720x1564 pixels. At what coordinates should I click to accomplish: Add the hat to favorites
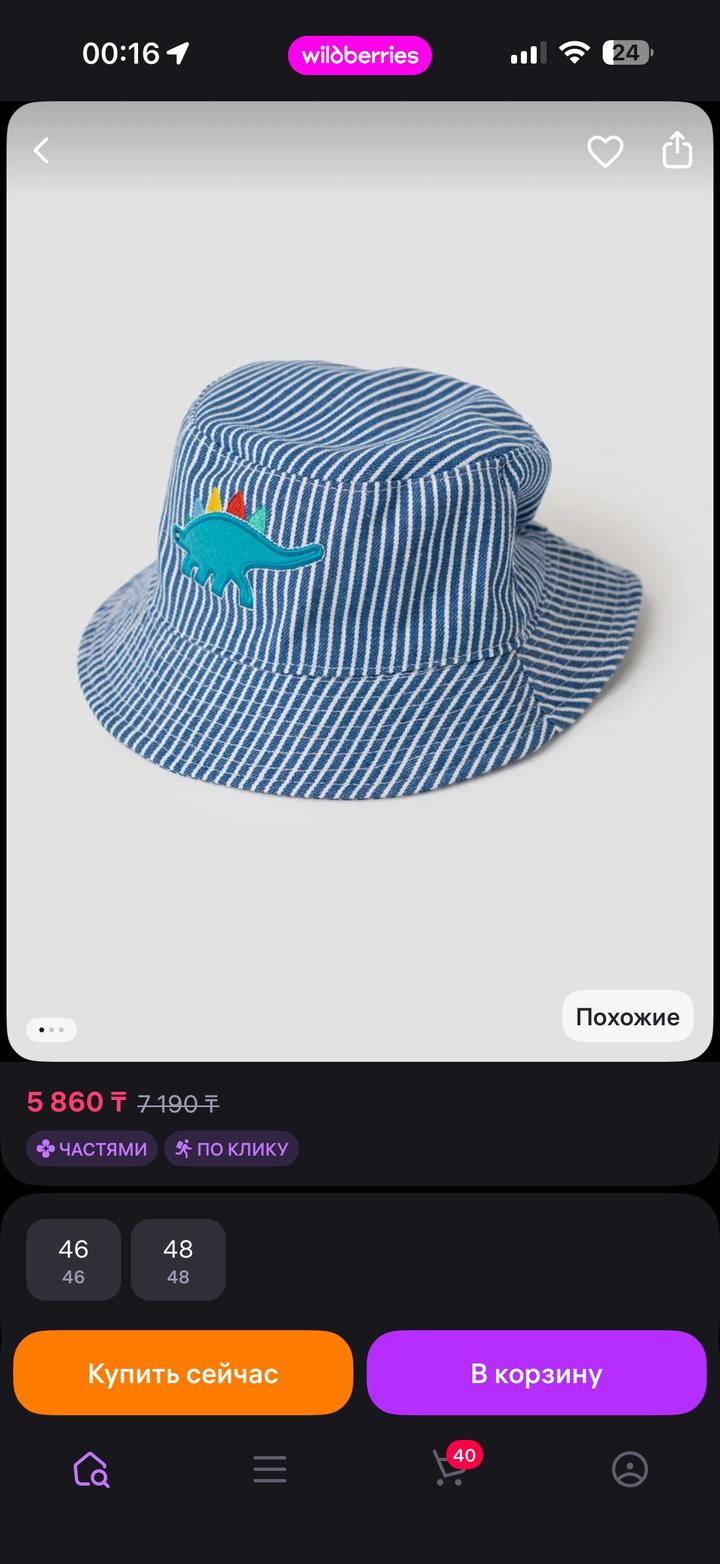(604, 151)
